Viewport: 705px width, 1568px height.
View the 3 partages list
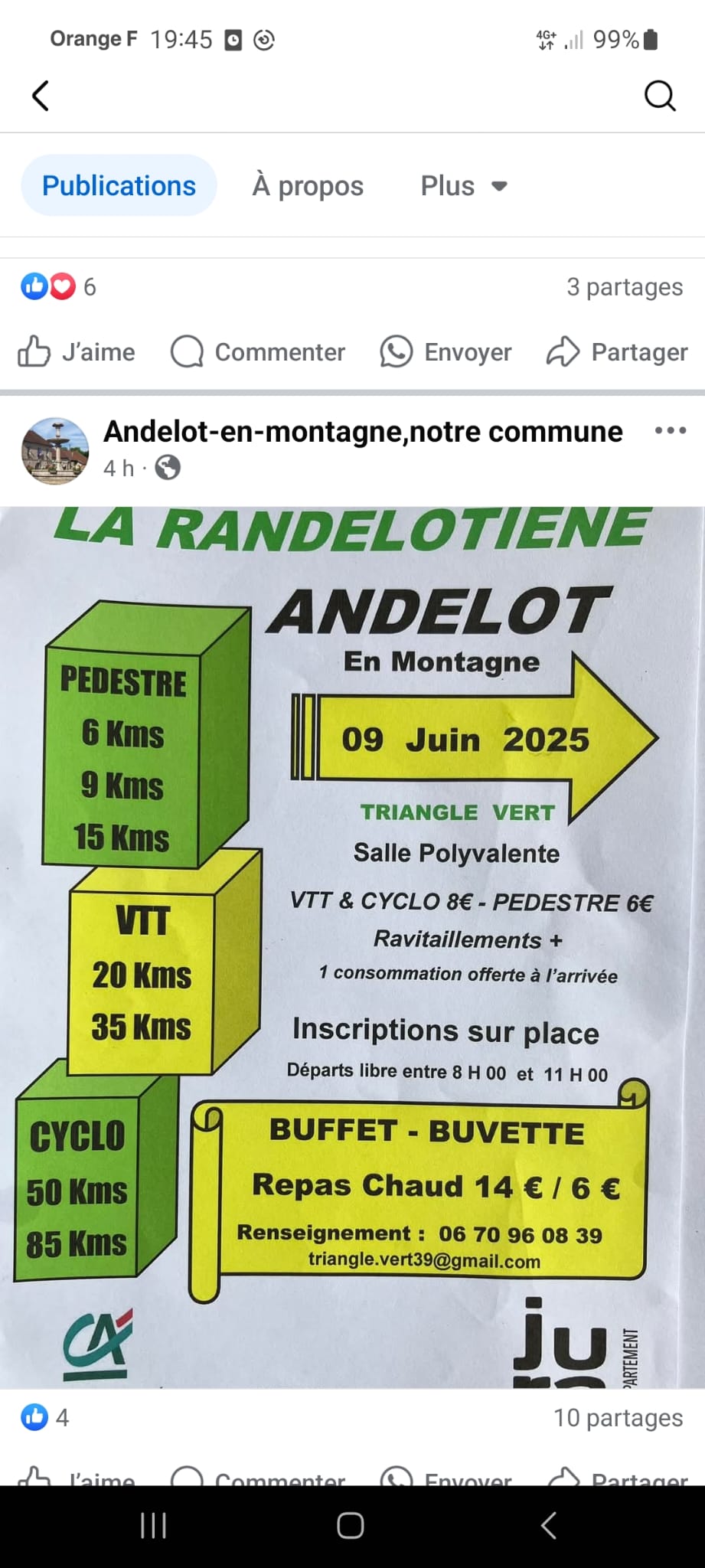click(625, 287)
